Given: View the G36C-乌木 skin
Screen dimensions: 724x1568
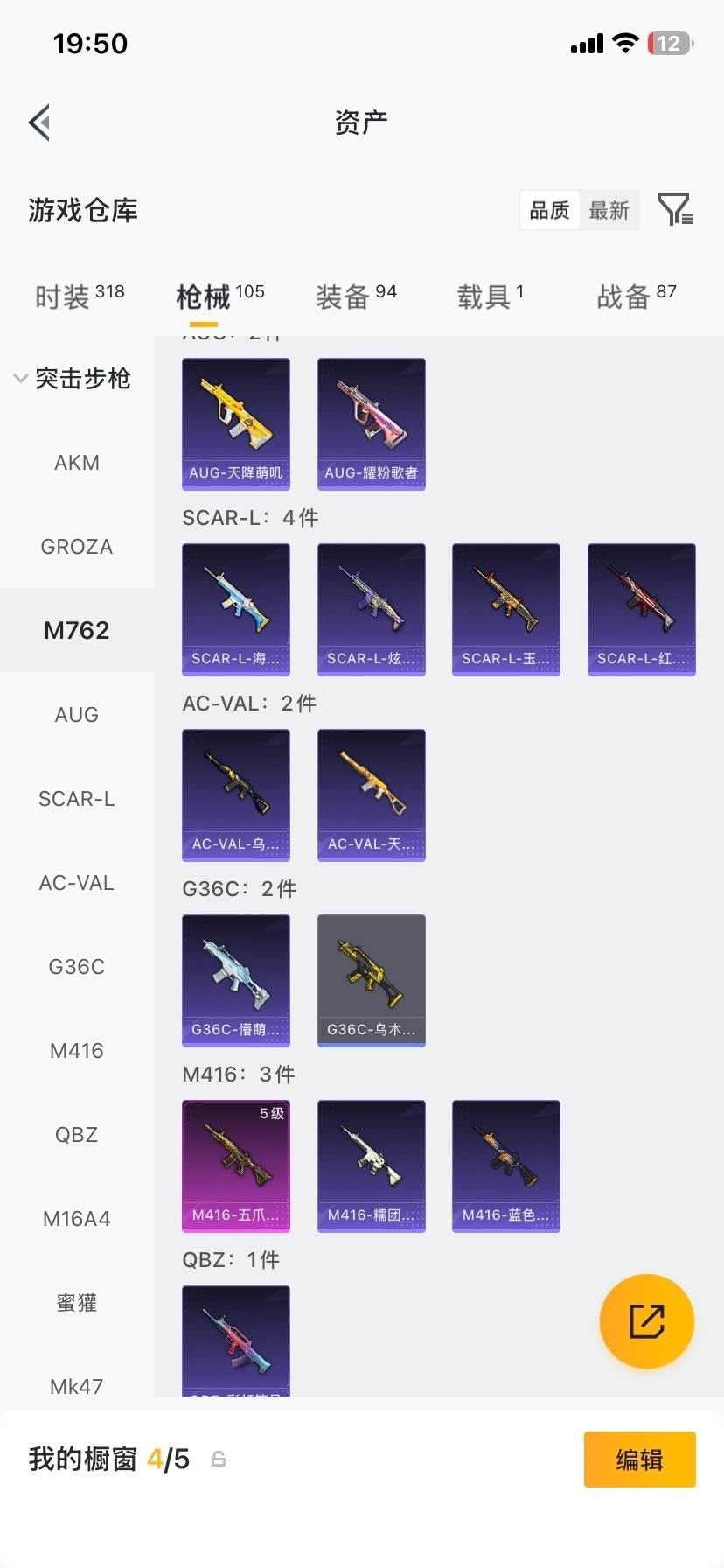Looking at the screenshot, I should tap(372, 980).
